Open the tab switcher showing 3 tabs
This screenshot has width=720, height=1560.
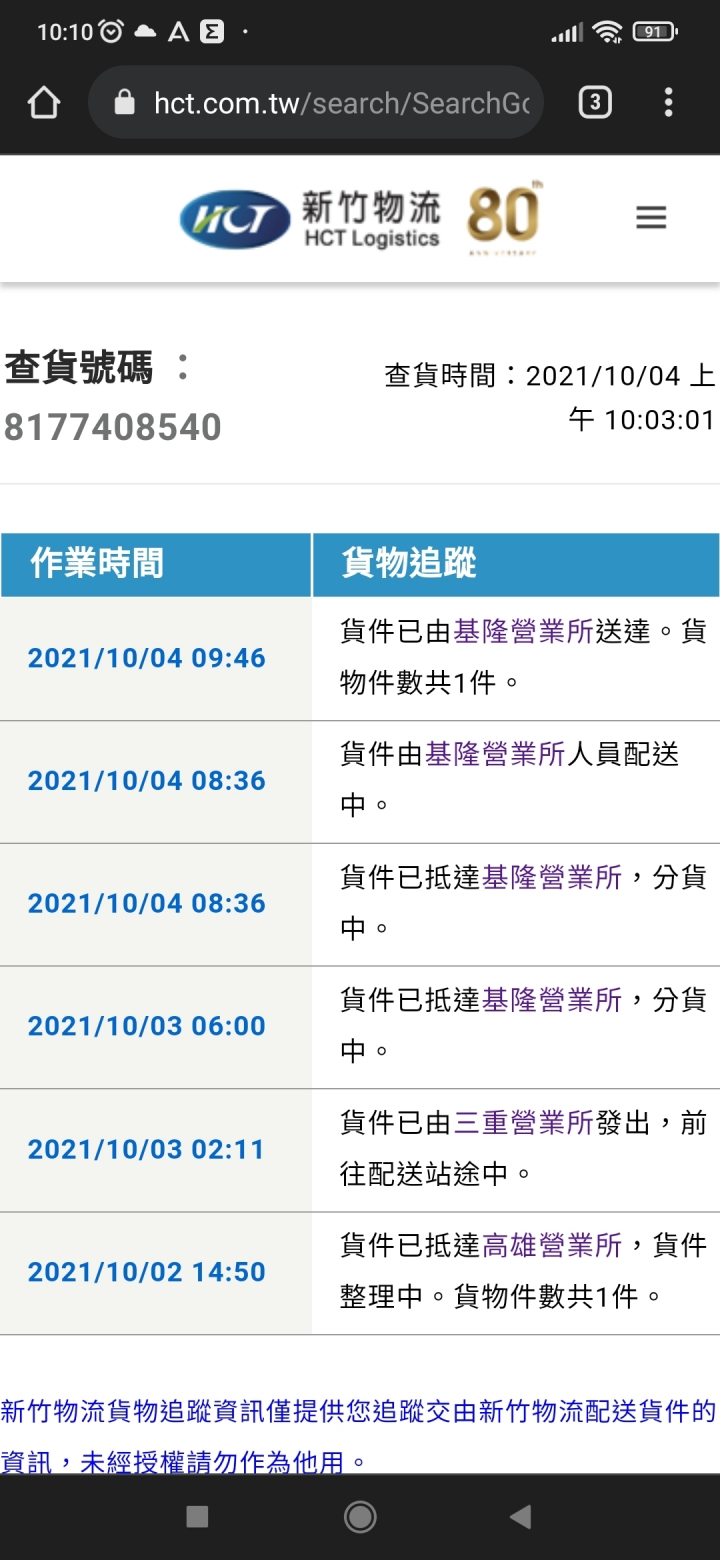point(595,102)
